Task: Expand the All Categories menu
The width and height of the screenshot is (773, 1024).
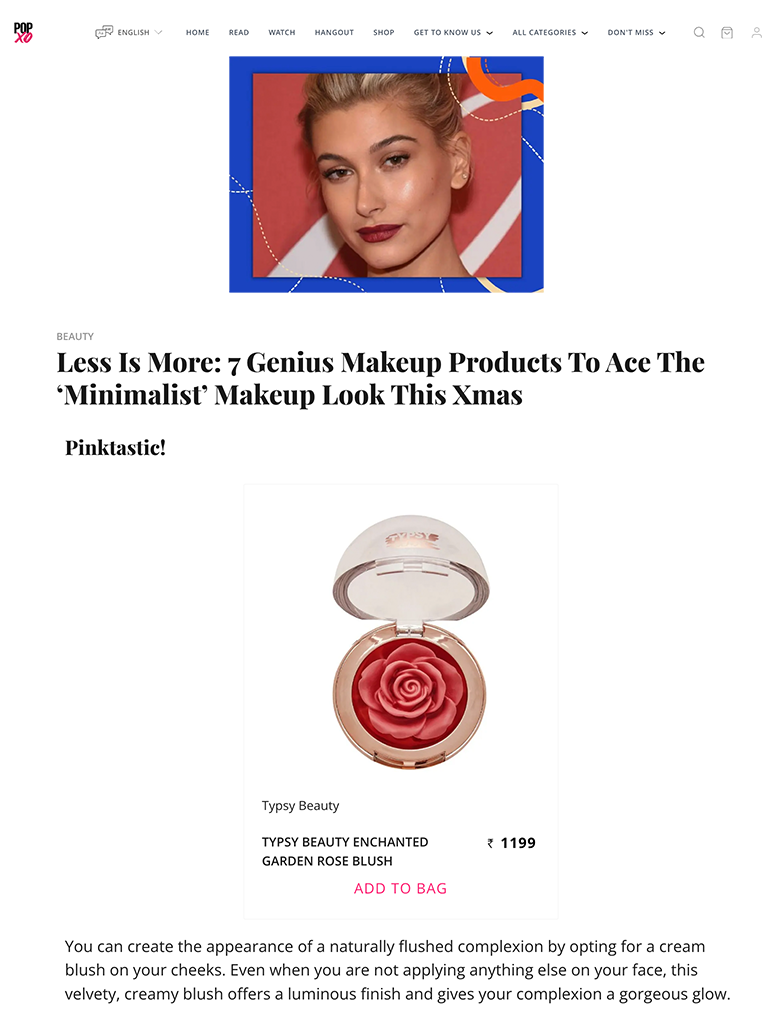Action: point(550,32)
